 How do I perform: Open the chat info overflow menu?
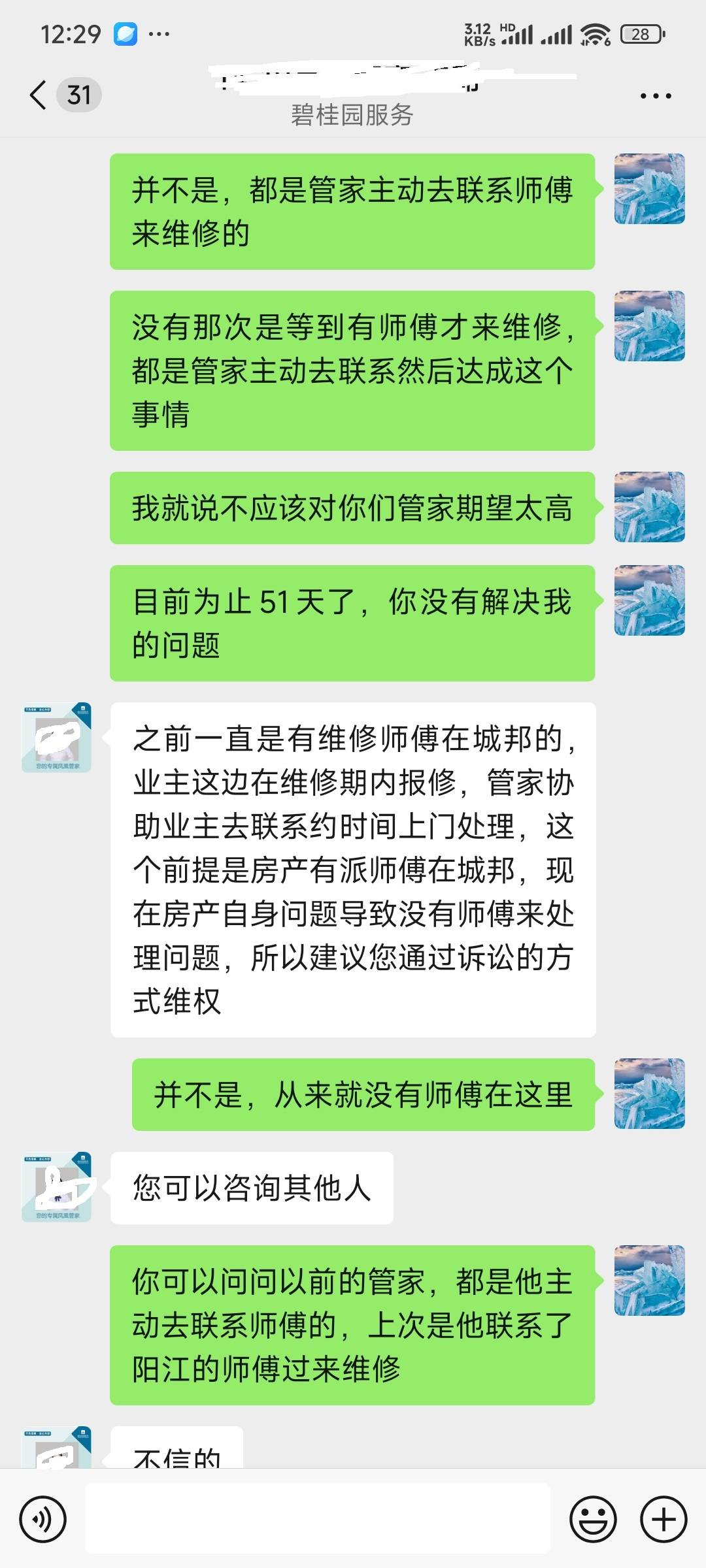(655, 96)
